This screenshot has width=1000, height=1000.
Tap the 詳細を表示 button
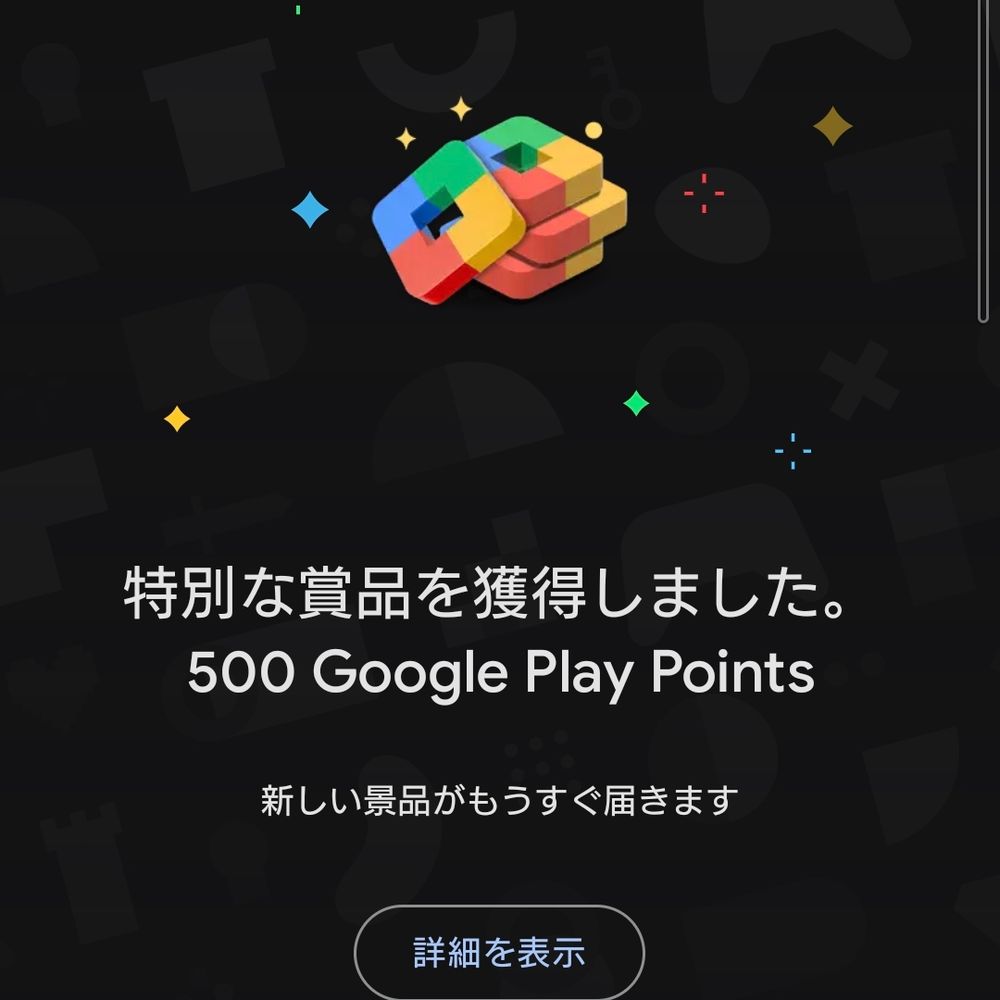click(x=499, y=952)
